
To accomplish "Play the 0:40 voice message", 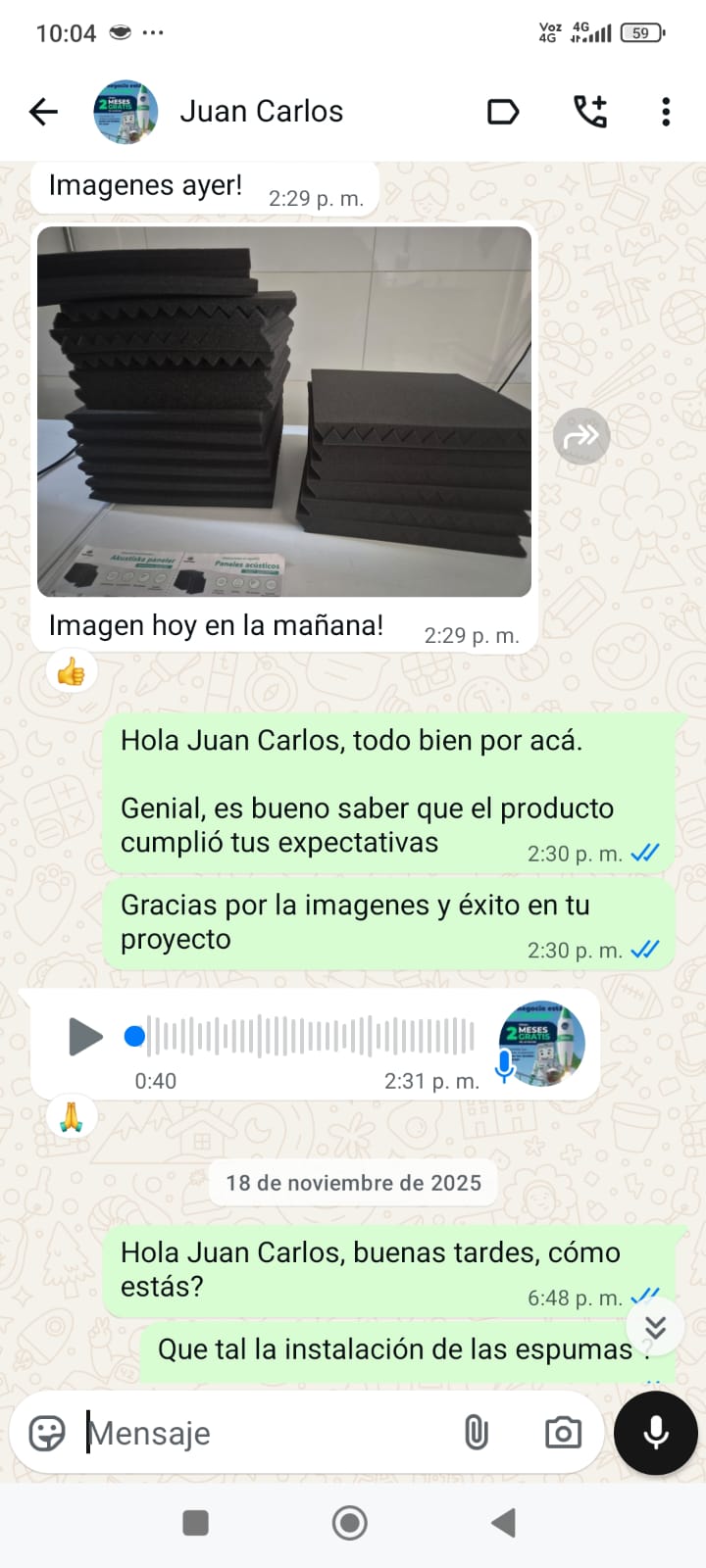I will tap(84, 1036).
